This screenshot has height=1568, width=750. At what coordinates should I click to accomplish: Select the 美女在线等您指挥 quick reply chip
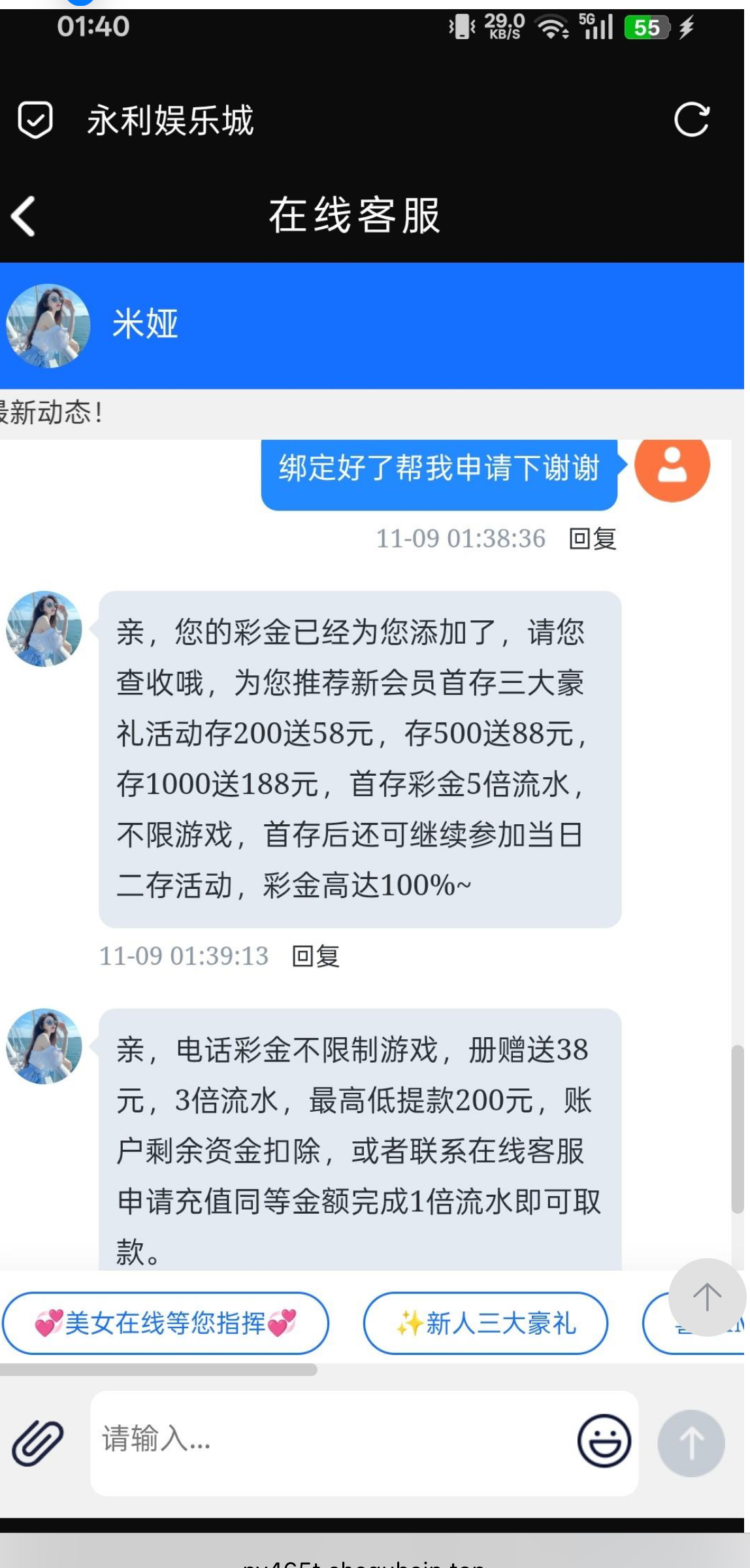point(165,1323)
